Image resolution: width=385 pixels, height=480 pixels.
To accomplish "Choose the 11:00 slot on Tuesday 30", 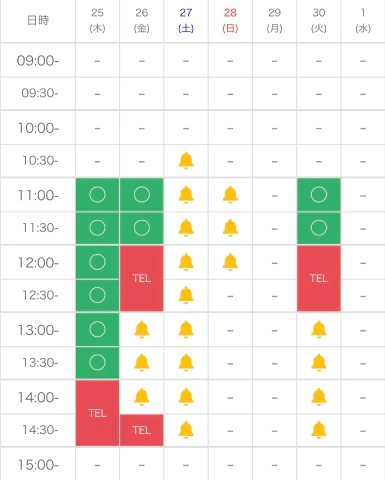I will [x=319, y=195].
